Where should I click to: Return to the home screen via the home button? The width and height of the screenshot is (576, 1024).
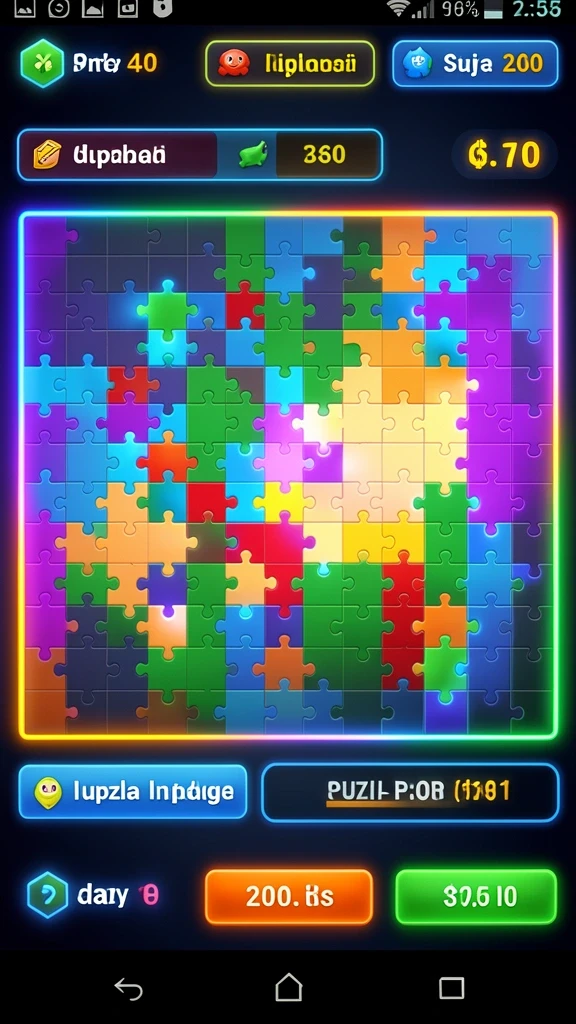(x=289, y=987)
